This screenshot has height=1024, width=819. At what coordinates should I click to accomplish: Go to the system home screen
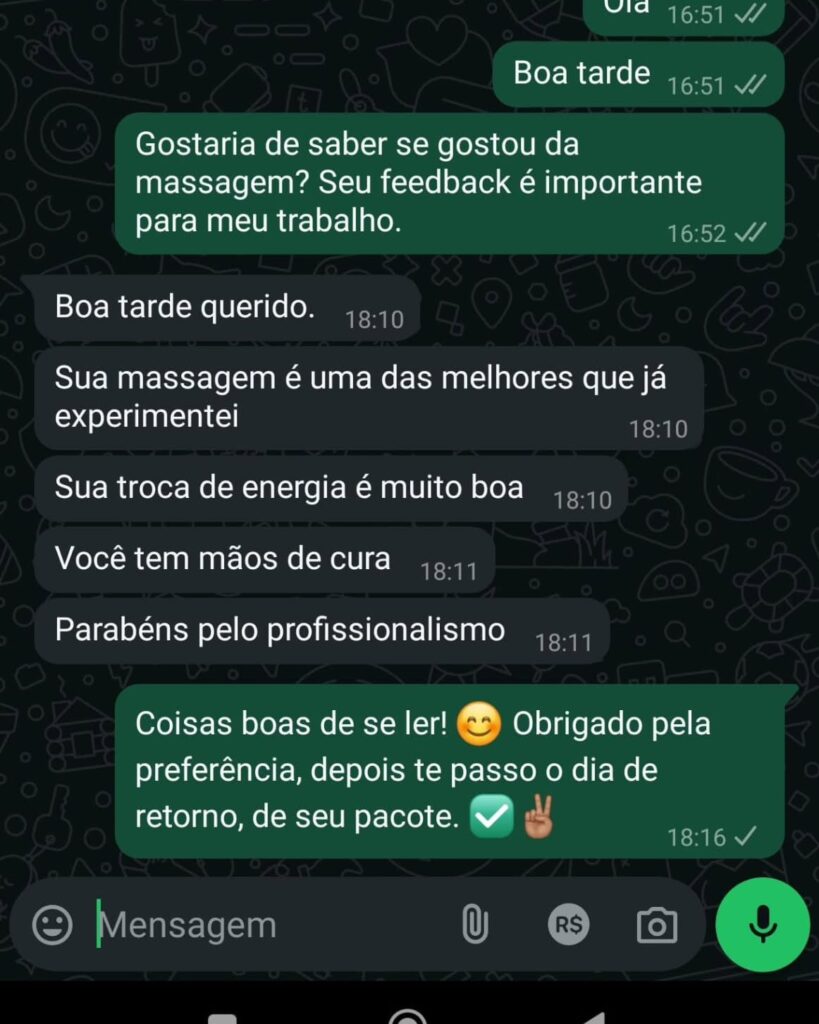click(408, 1015)
